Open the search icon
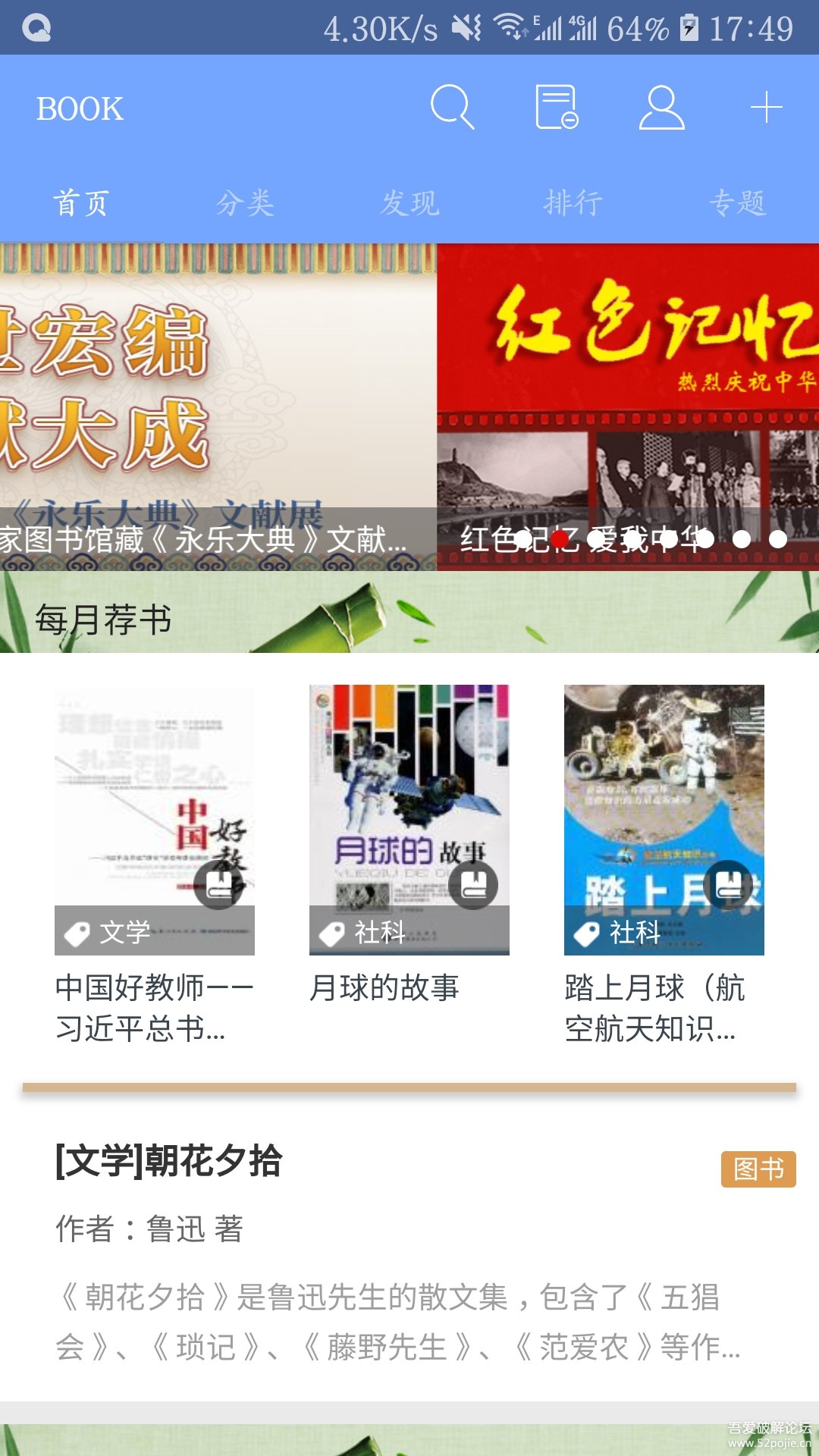This screenshot has width=819, height=1456. (x=452, y=107)
